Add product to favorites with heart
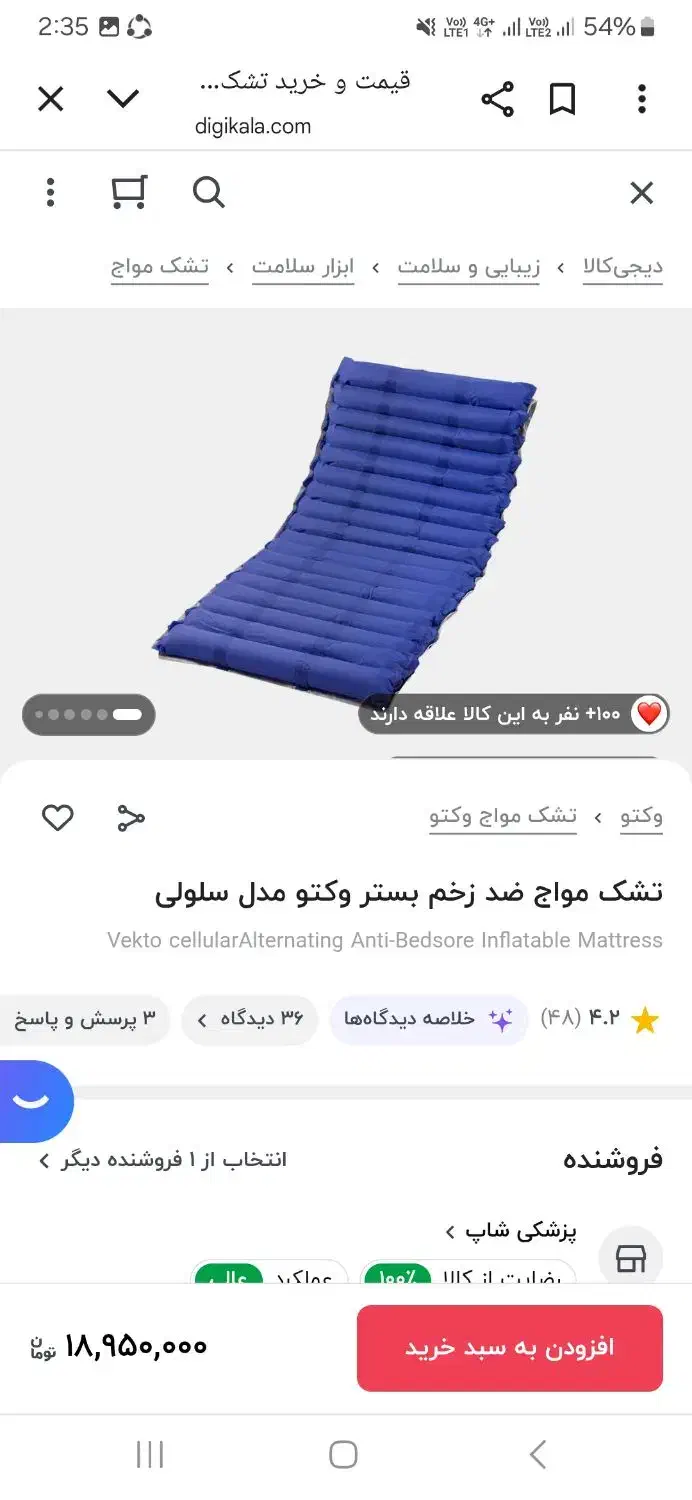692x1500 pixels. pyautogui.click(x=57, y=818)
